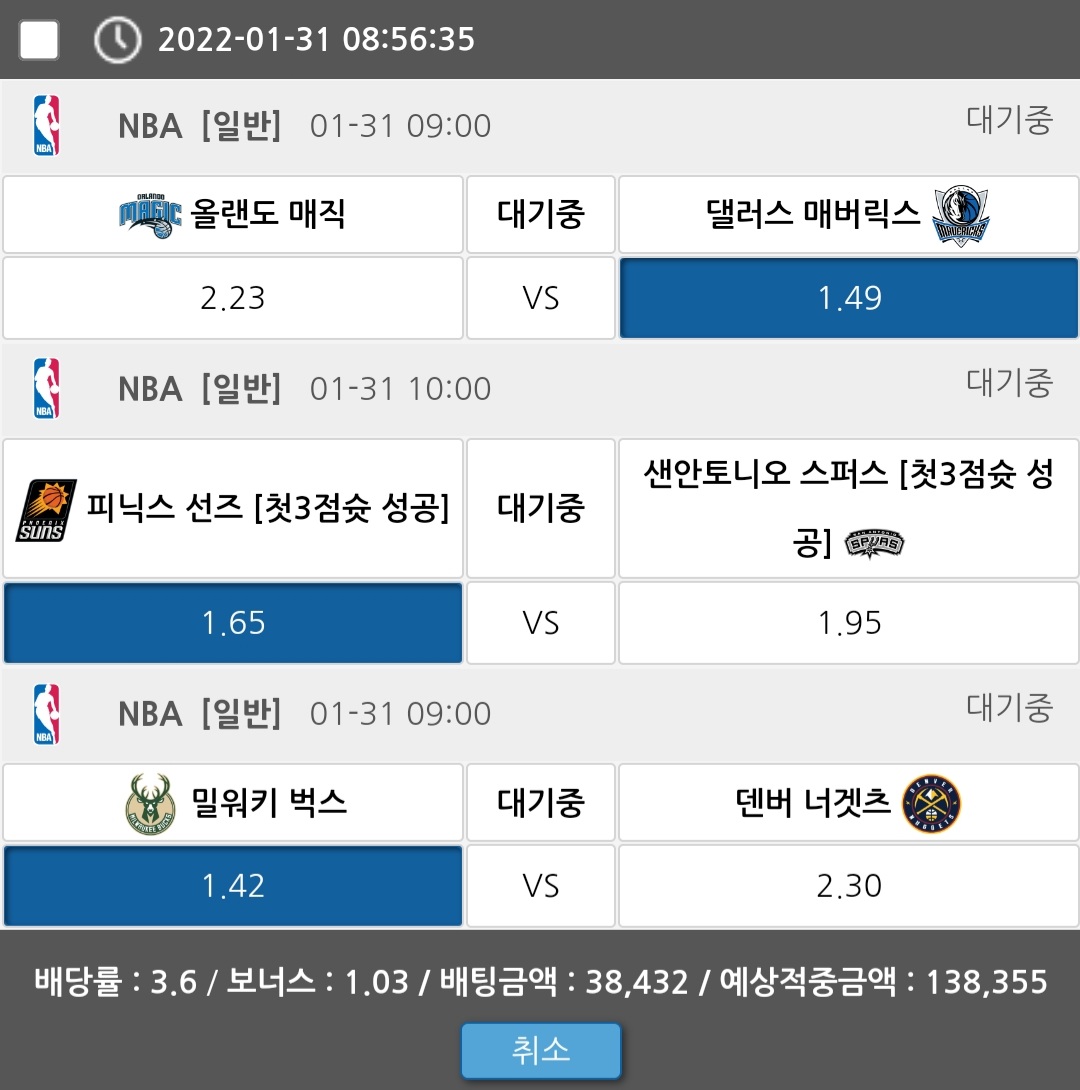Select Phoenix Suns odds 1.65
Image resolution: width=1080 pixels, height=1090 pixels.
233,623
